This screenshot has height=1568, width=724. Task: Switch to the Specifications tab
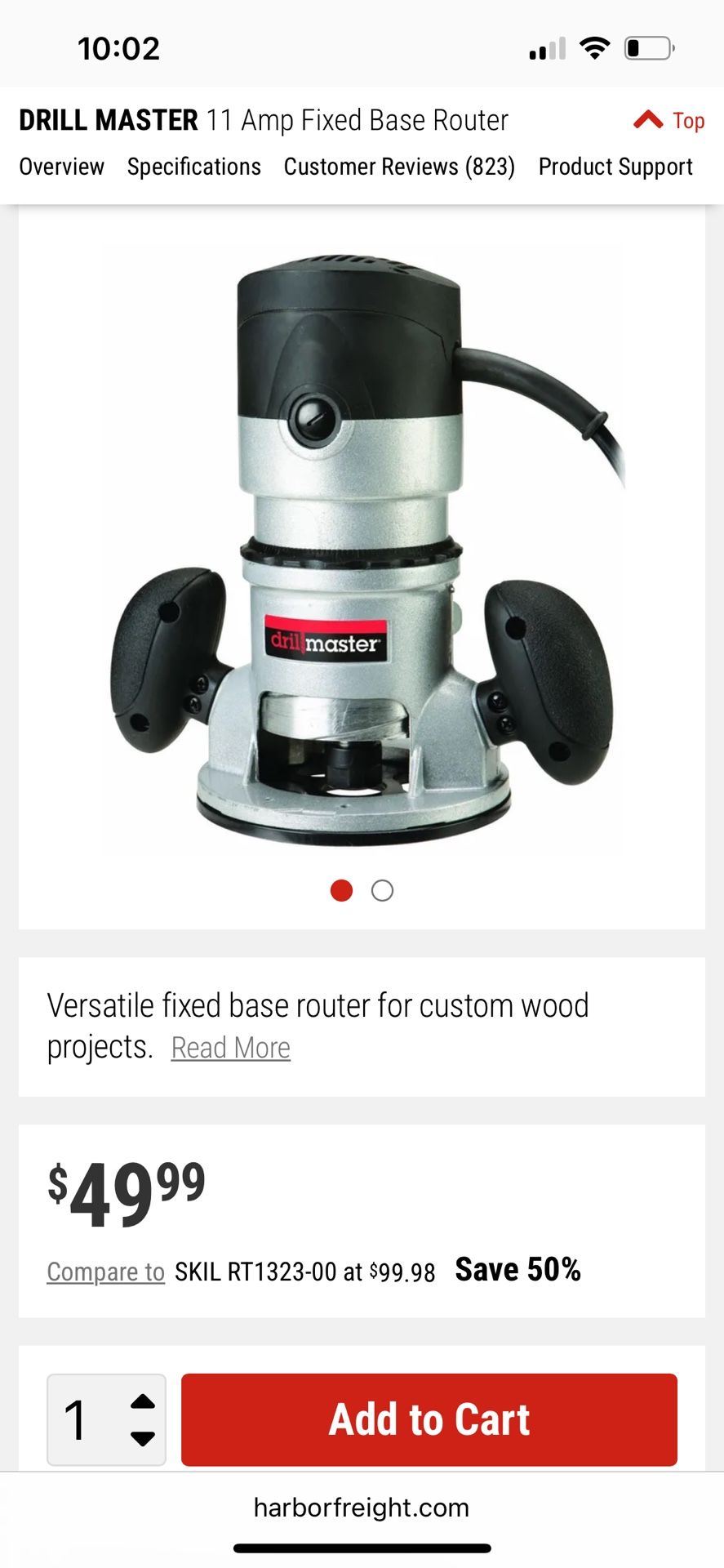193,167
